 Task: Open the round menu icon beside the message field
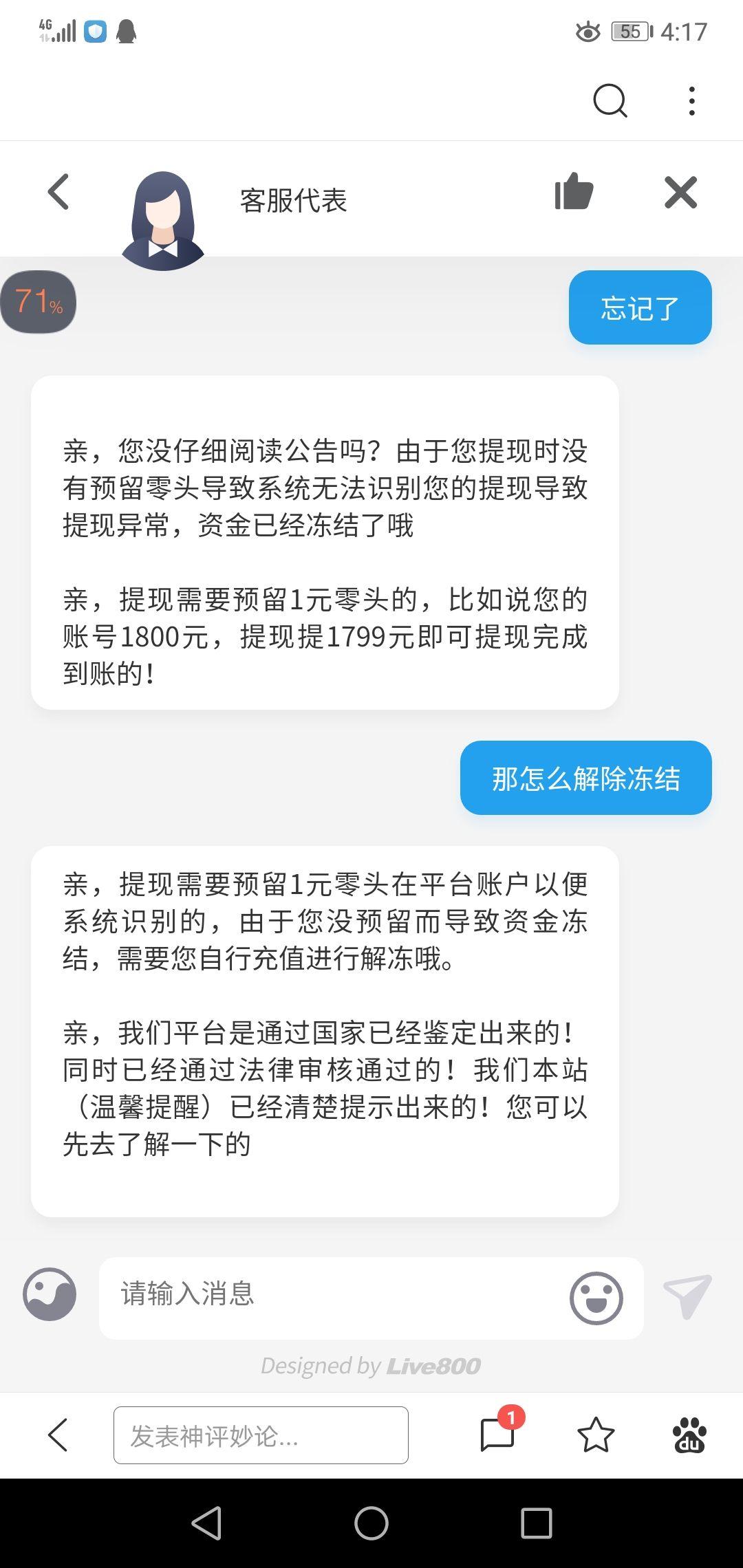50,1294
